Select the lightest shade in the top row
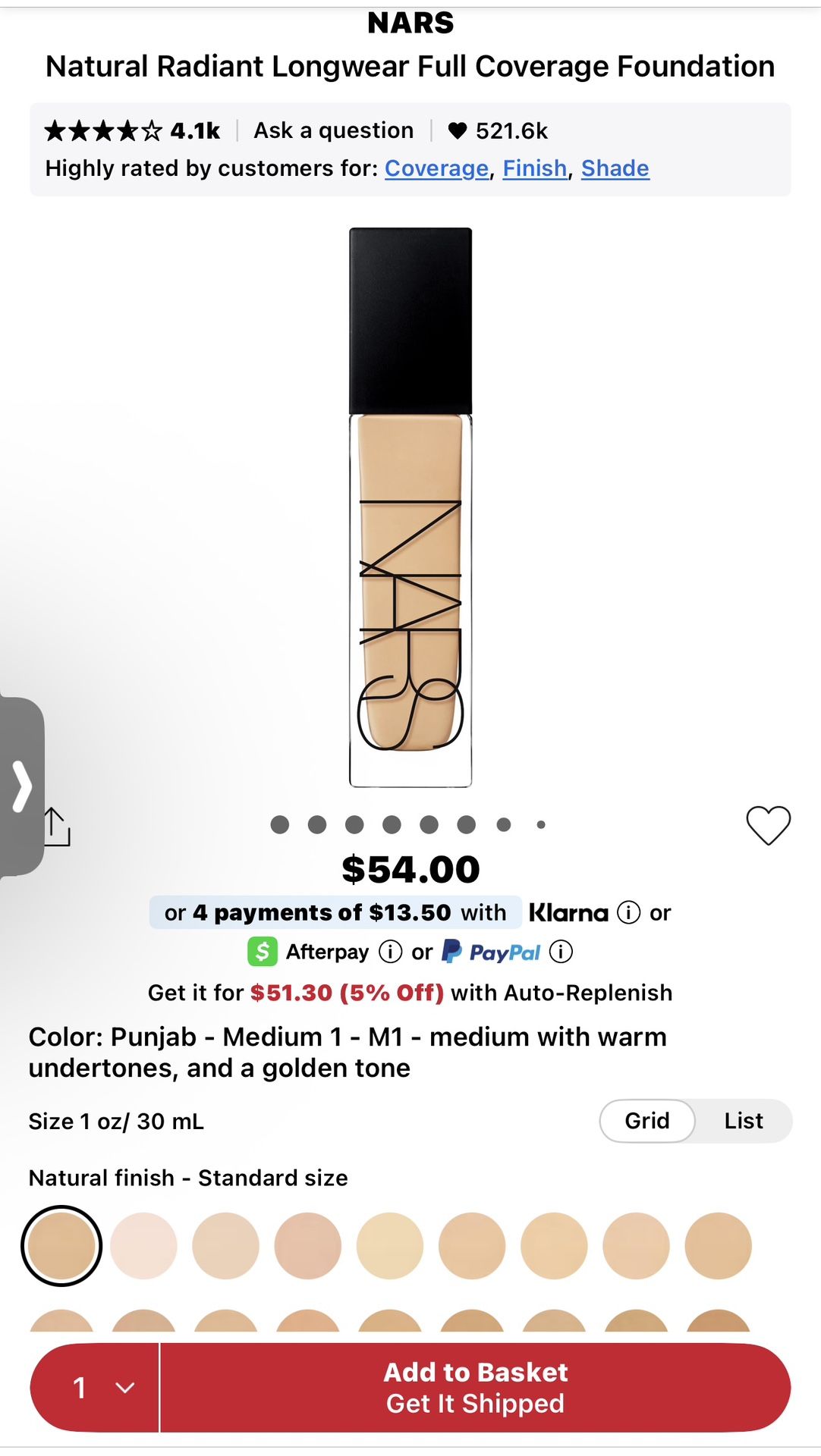The image size is (821, 1456). 144,1246
